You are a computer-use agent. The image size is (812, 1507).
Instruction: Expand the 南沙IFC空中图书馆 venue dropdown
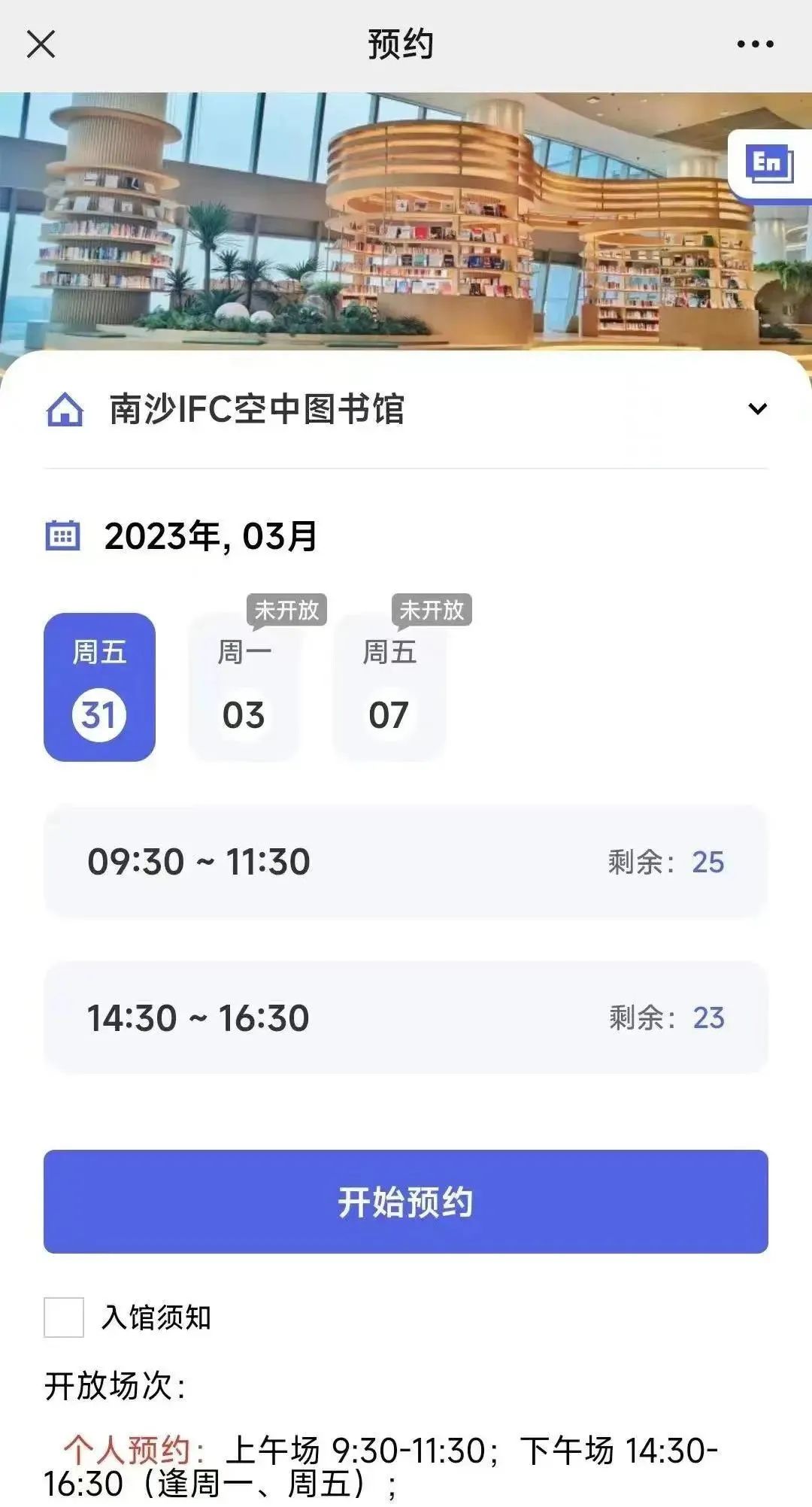click(757, 408)
